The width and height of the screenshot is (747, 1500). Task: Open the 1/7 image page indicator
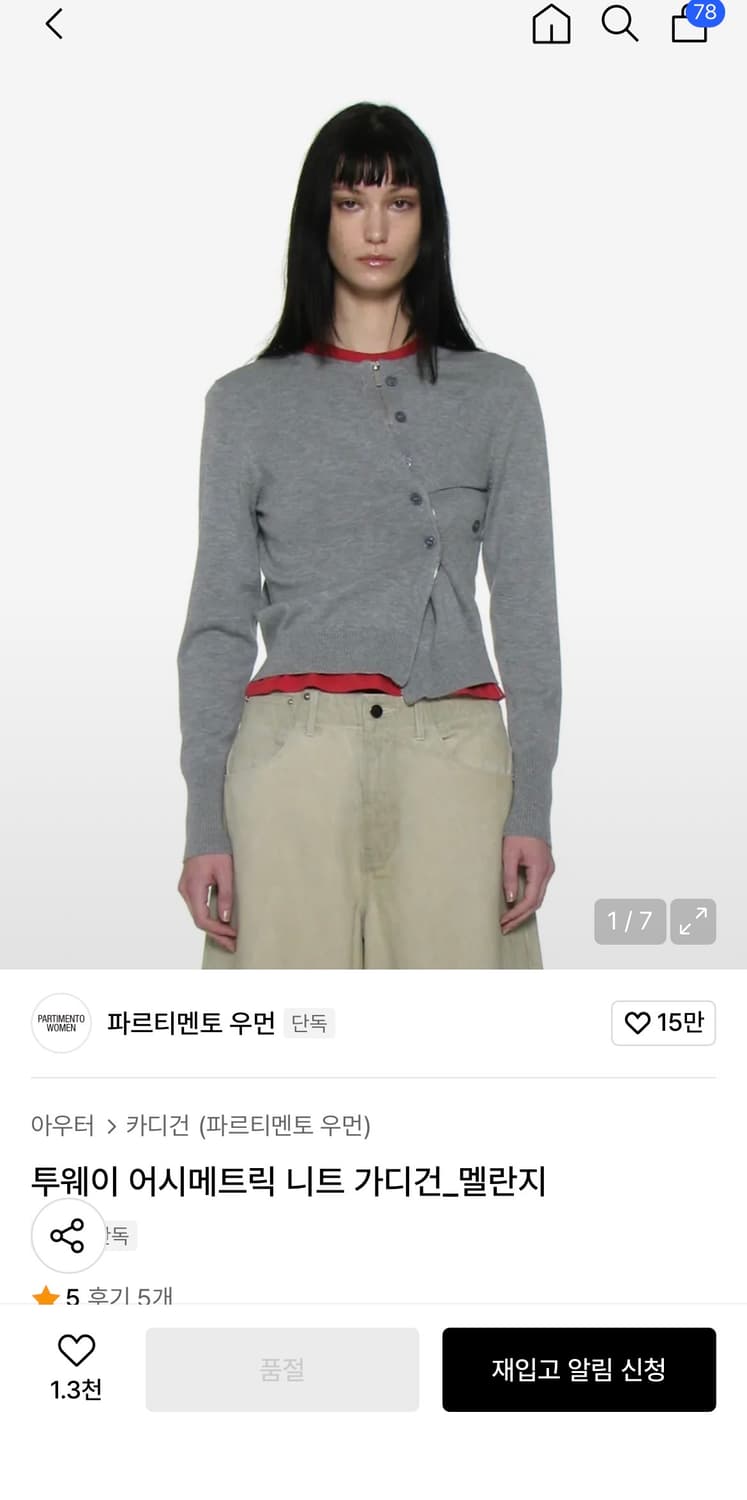(x=629, y=921)
